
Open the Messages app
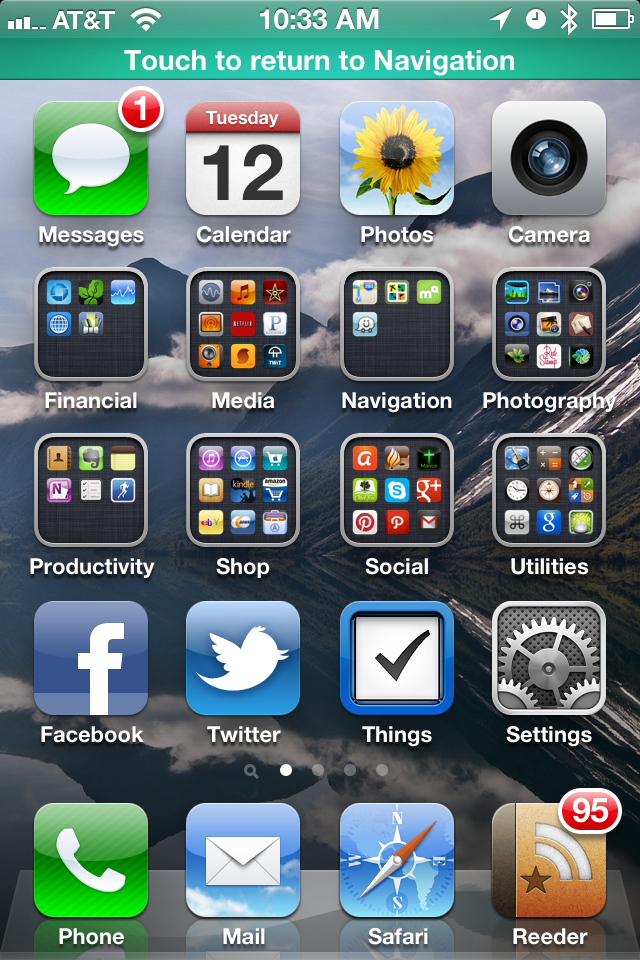tap(91, 160)
